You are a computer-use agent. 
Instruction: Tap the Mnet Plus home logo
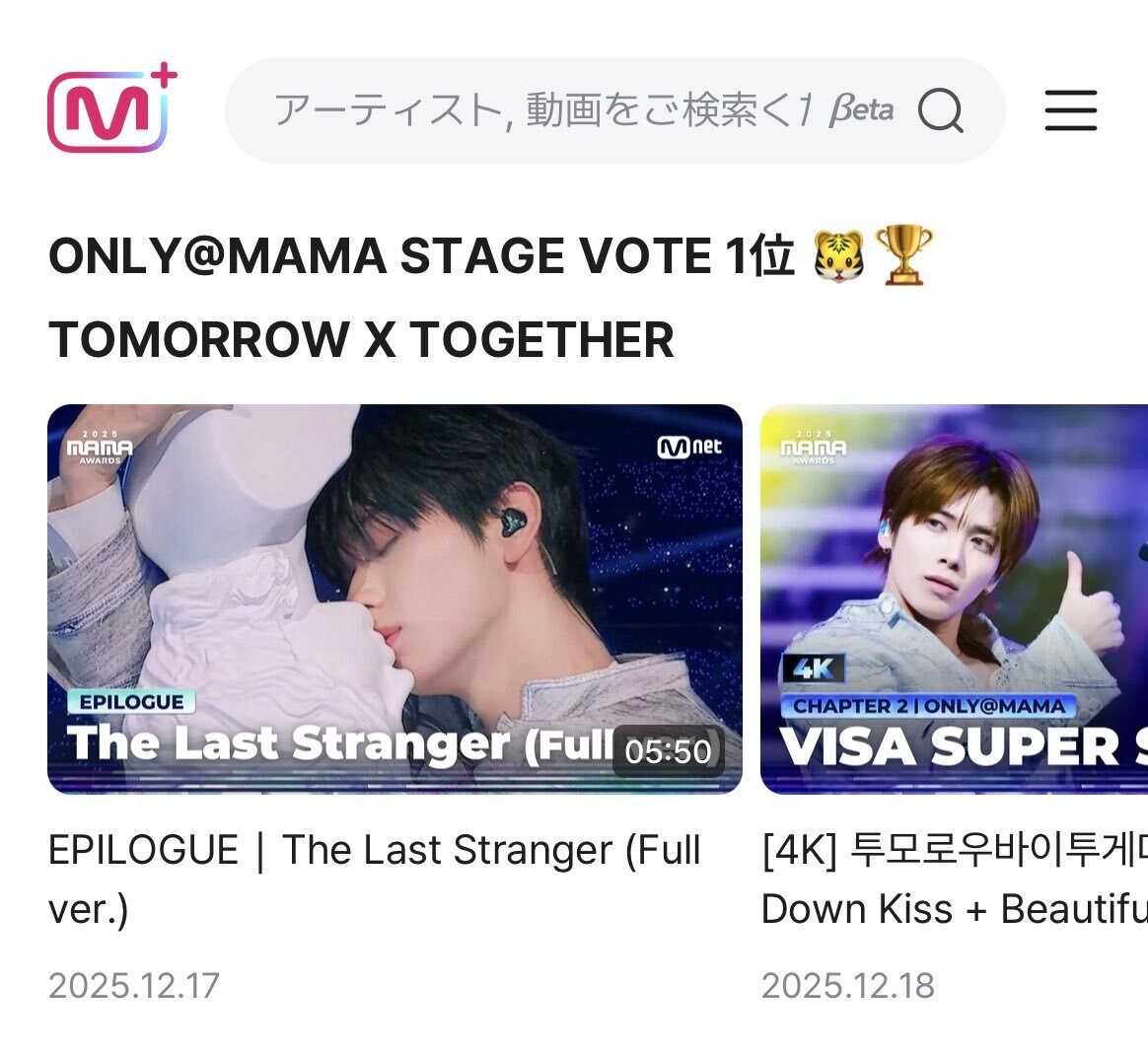[x=111, y=110]
